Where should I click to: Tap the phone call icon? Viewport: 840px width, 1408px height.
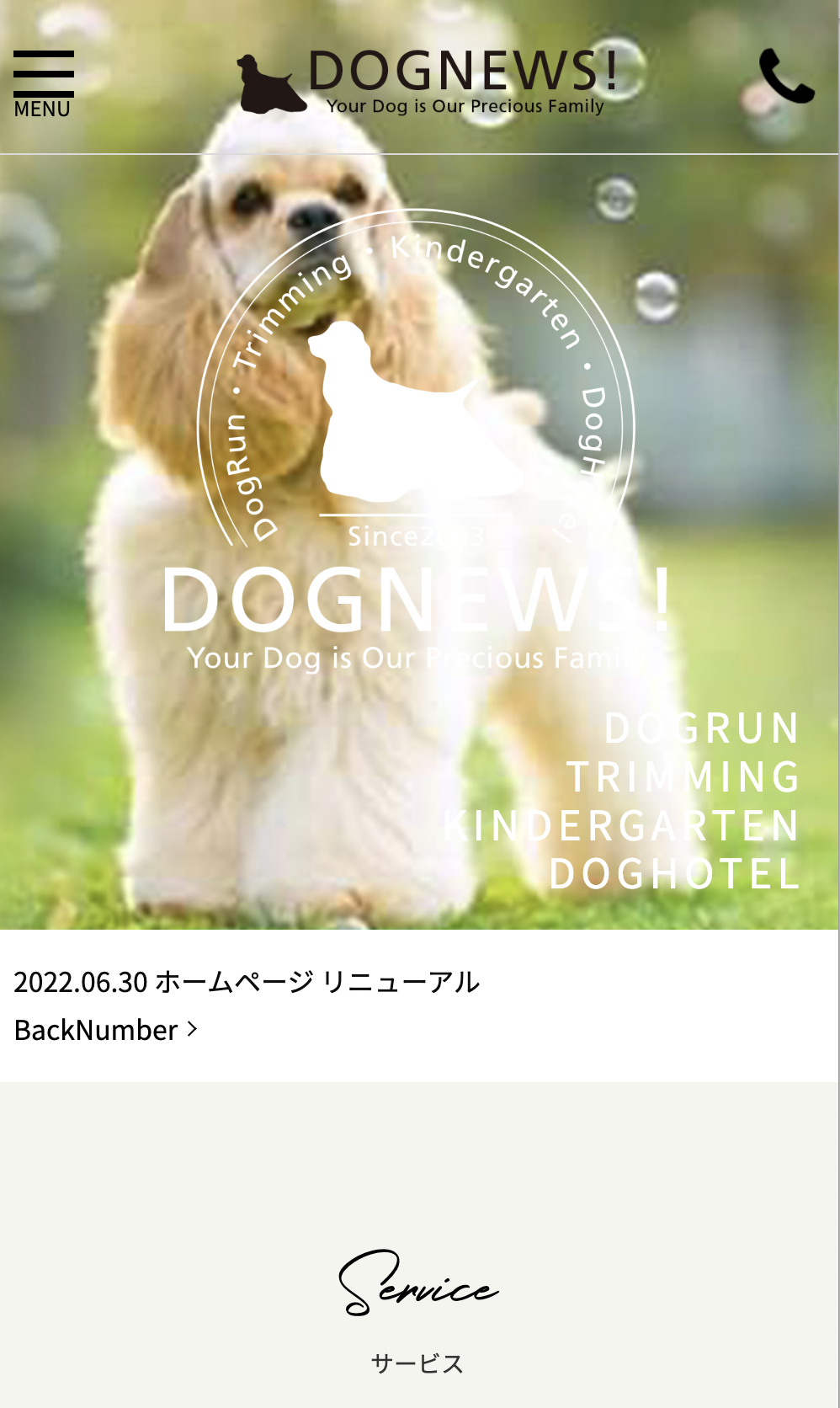point(786,76)
